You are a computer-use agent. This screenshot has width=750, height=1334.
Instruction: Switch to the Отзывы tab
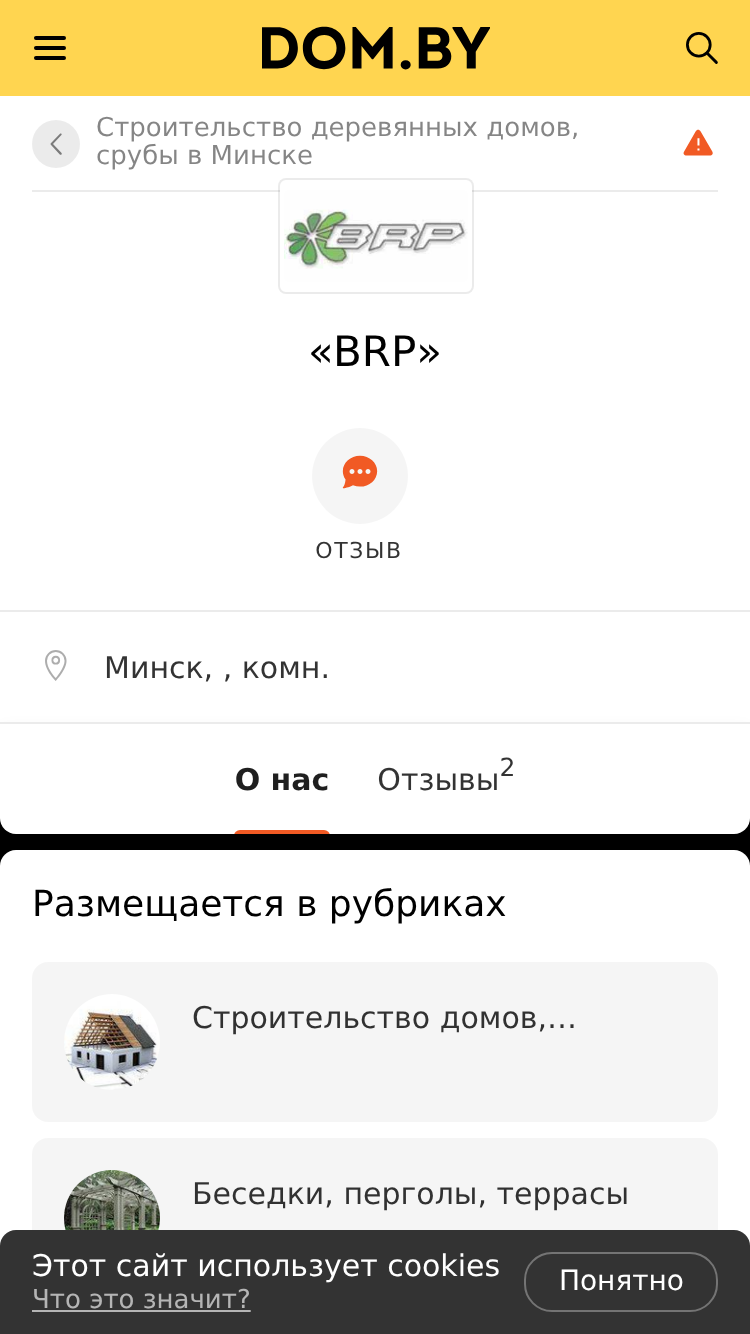pos(446,779)
